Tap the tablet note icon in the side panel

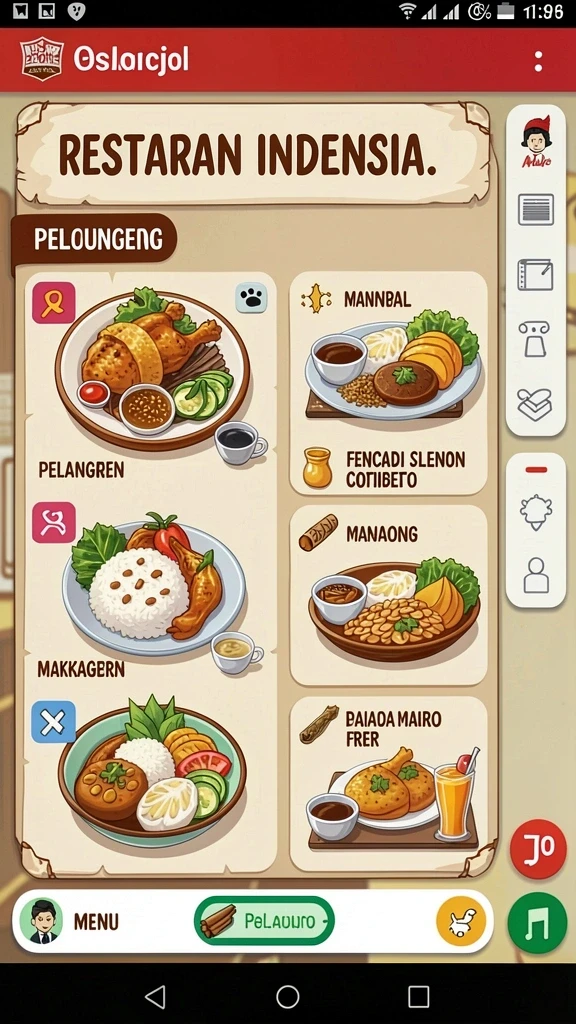coord(536,275)
